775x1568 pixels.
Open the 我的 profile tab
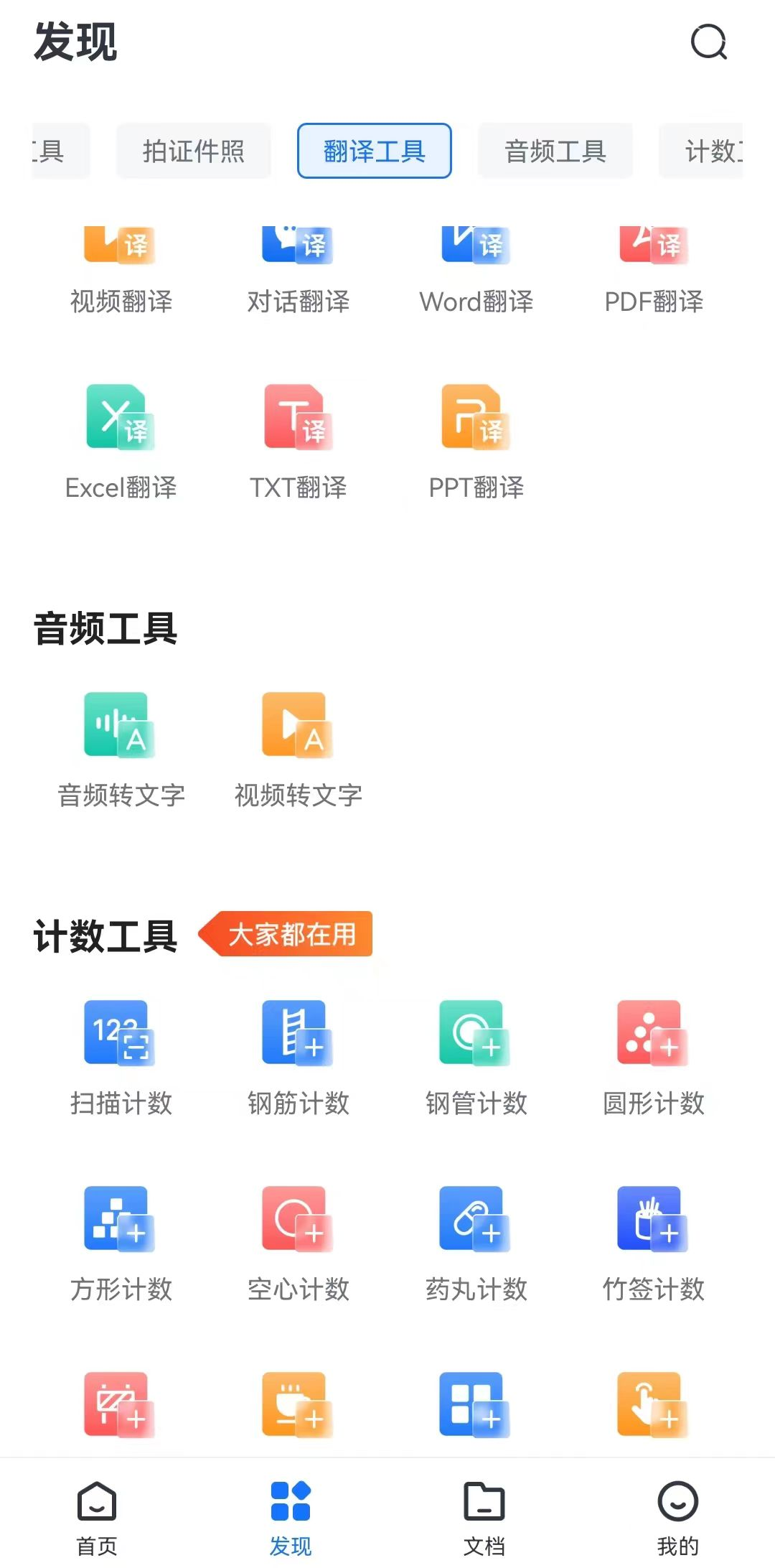click(x=678, y=1516)
